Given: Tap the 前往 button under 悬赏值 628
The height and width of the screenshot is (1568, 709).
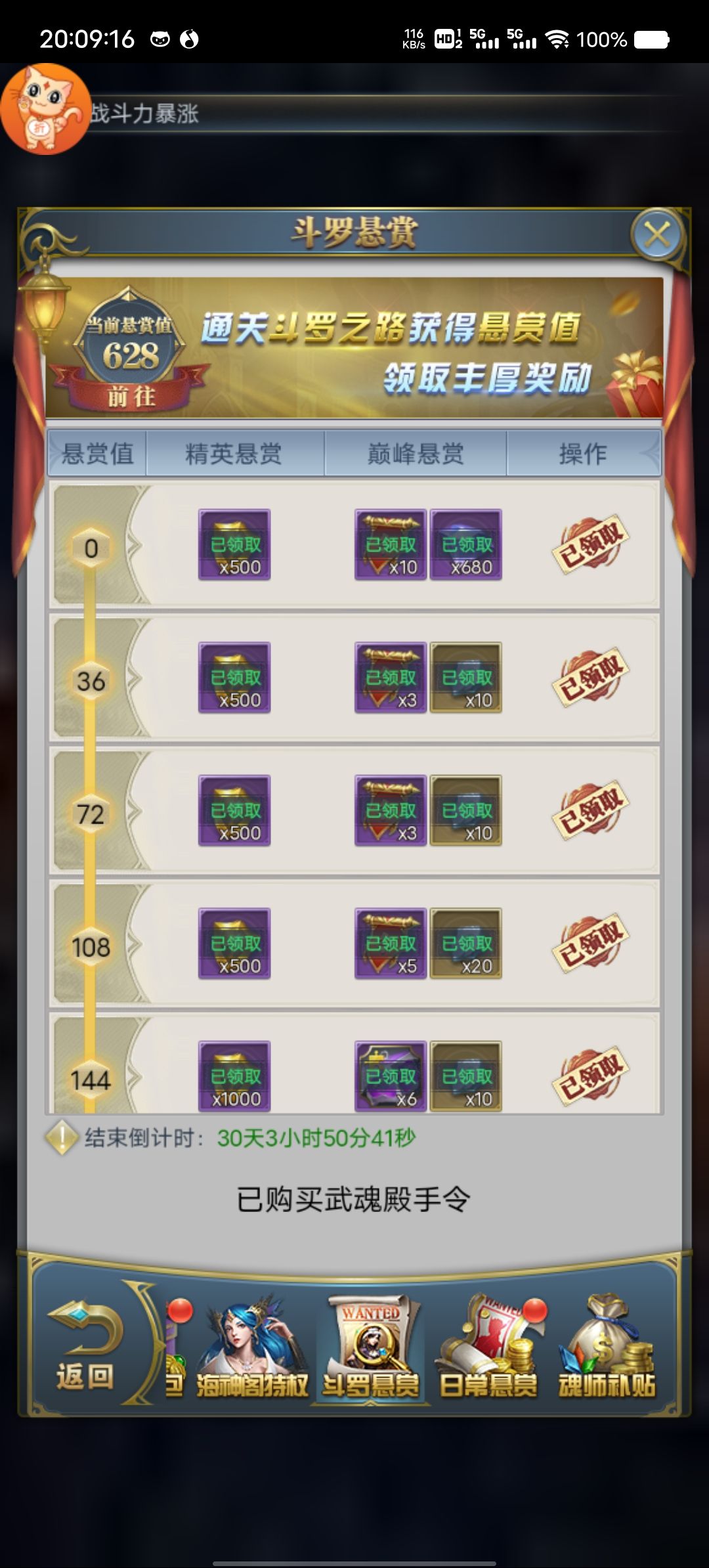Looking at the screenshot, I should click(x=131, y=397).
